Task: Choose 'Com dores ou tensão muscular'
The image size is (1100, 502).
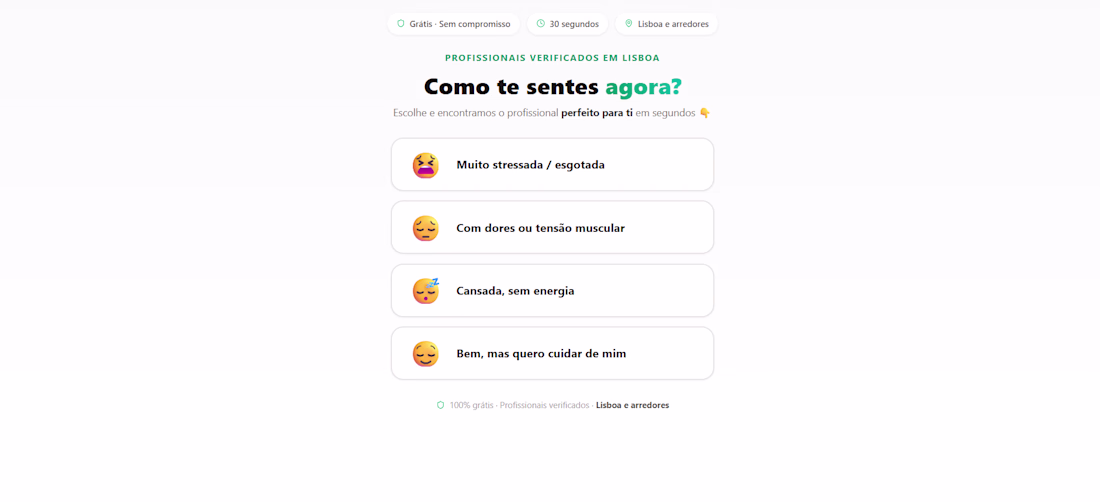Action: 552,228
